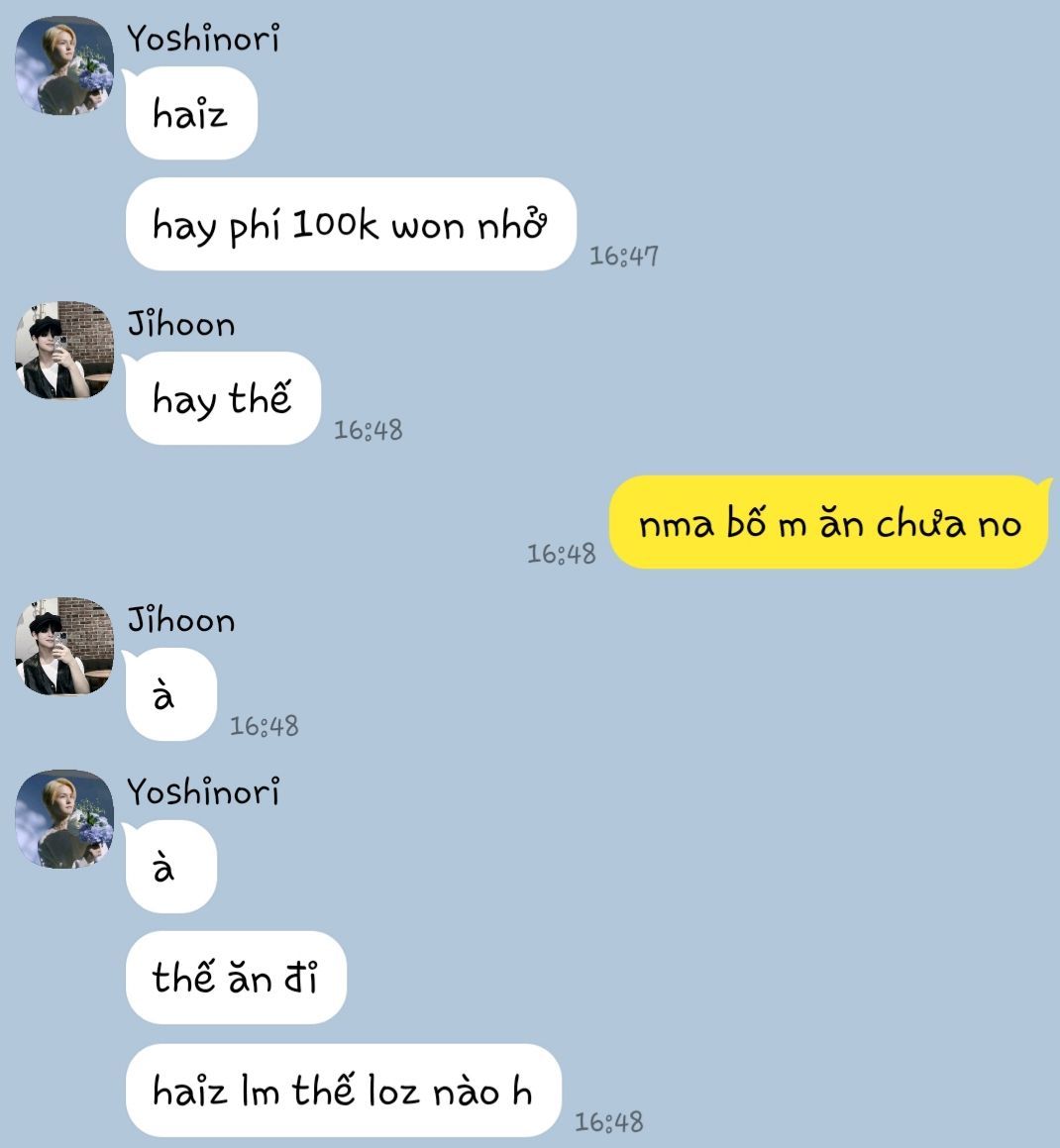
Task: Open Yoshinori's avatar above 'thế ăn đi'
Action: click(64, 819)
